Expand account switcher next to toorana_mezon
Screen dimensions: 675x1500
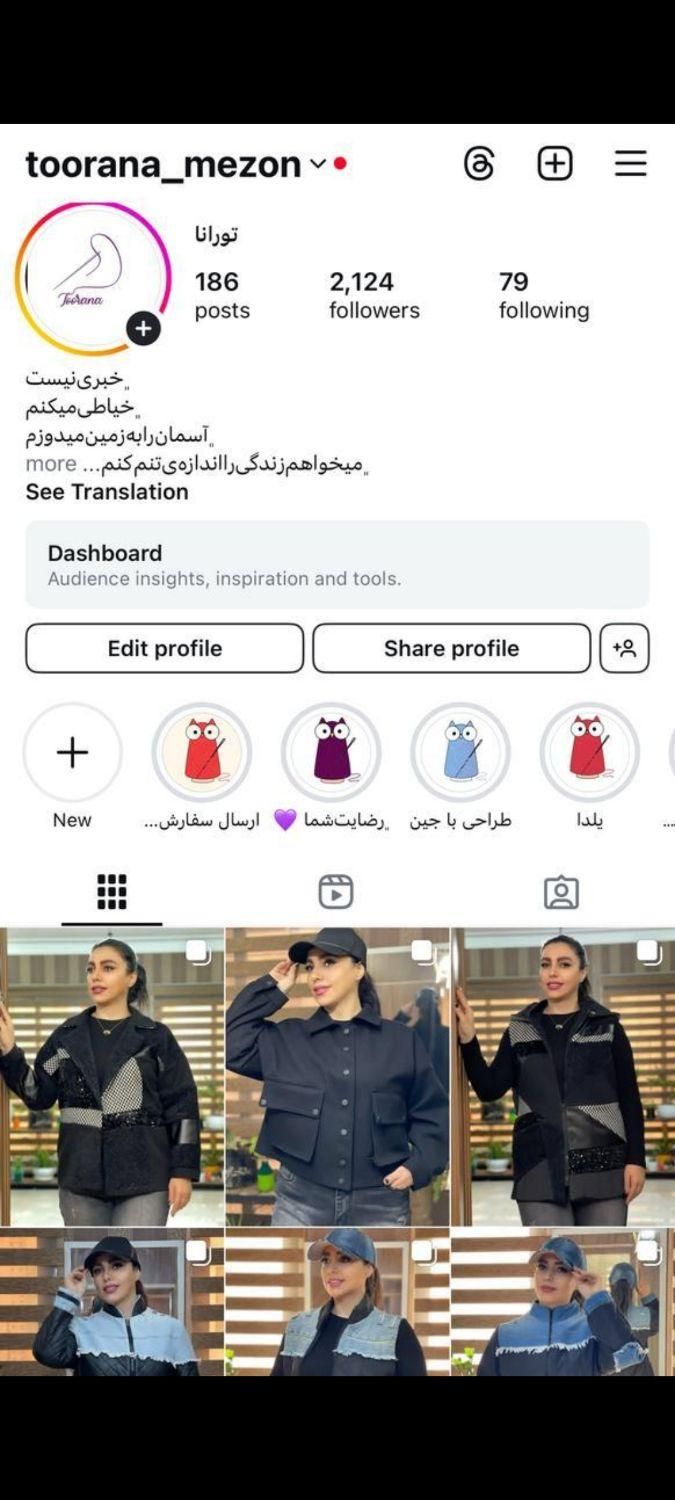[x=318, y=163]
